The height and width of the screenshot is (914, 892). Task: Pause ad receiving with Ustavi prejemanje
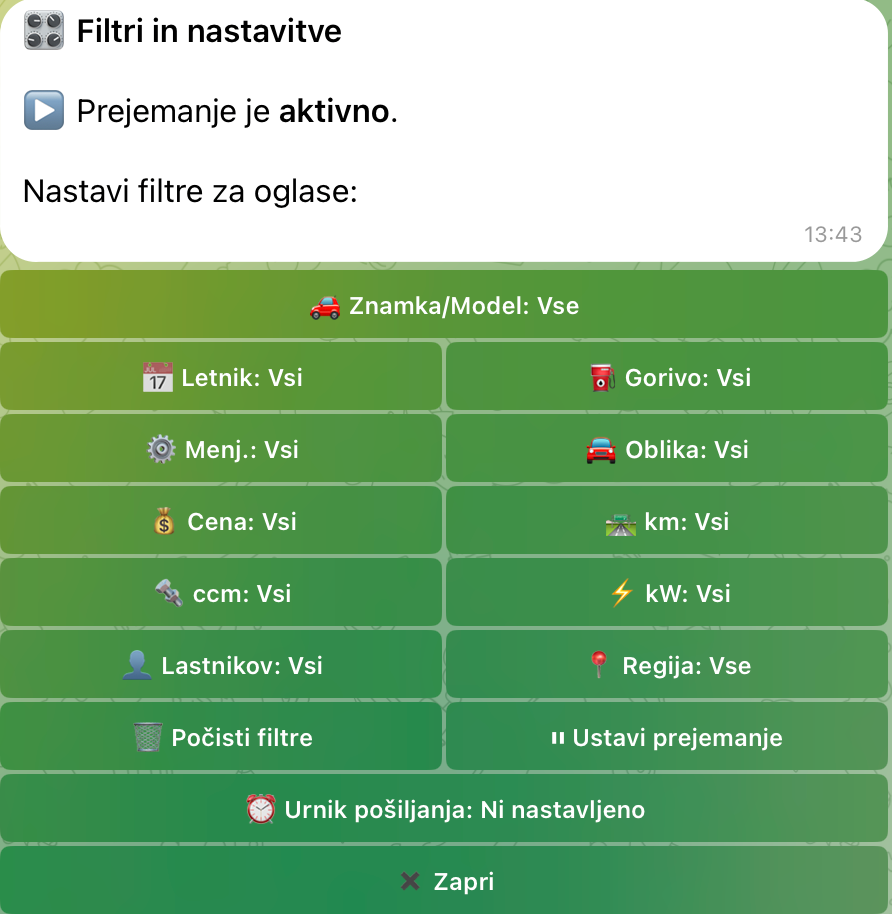pos(666,737)
